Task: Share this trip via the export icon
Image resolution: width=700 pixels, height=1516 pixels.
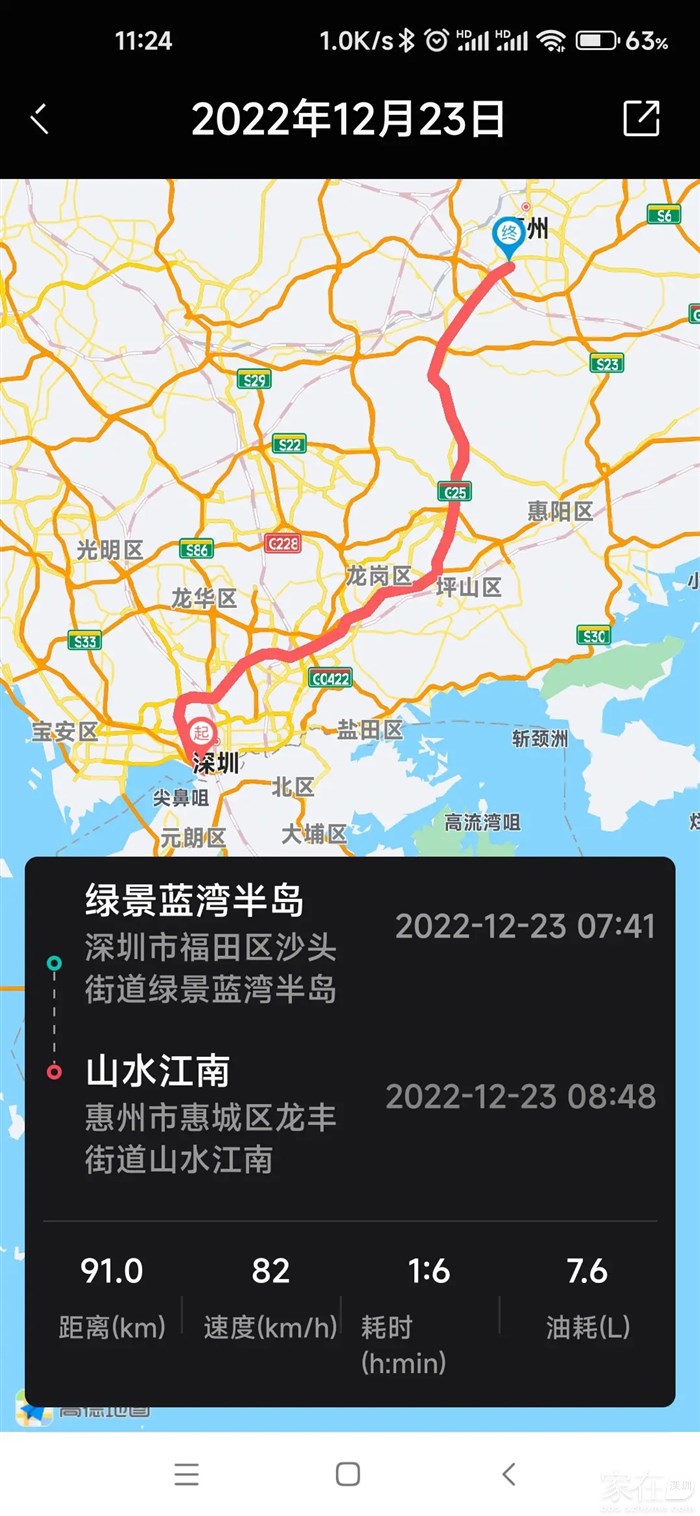Action: coord(641,118)
